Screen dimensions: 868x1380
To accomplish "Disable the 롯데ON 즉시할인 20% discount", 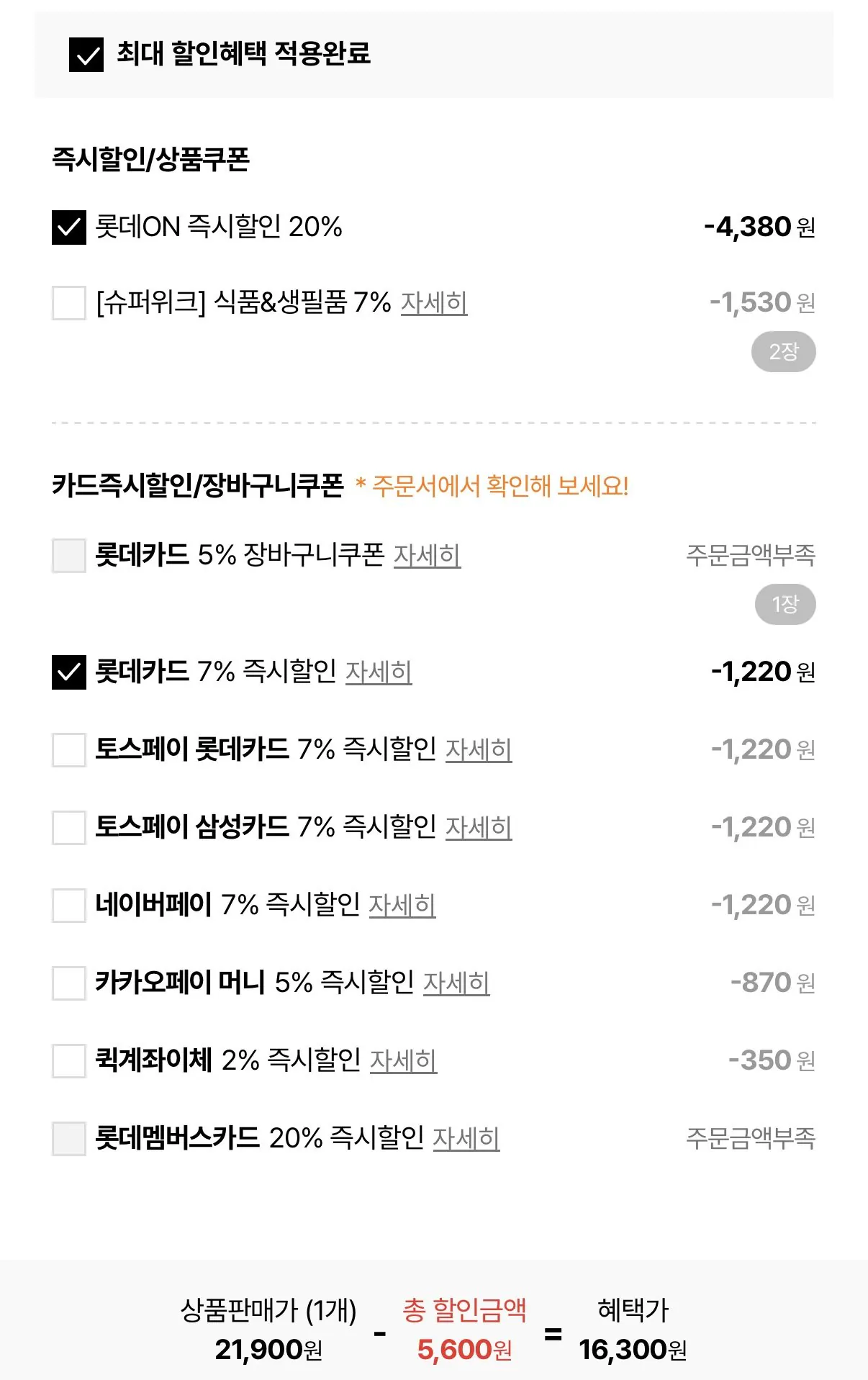I will coord(68,229).
